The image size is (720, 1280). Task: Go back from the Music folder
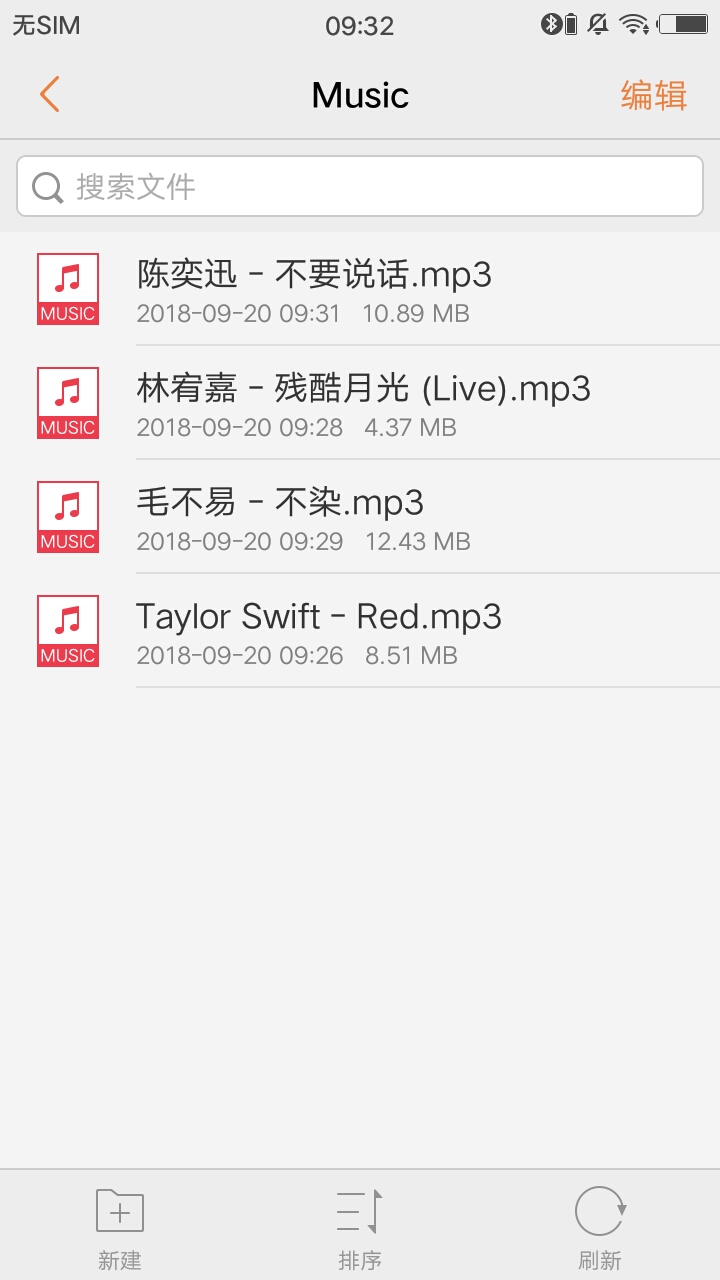(x=50, y=95)
